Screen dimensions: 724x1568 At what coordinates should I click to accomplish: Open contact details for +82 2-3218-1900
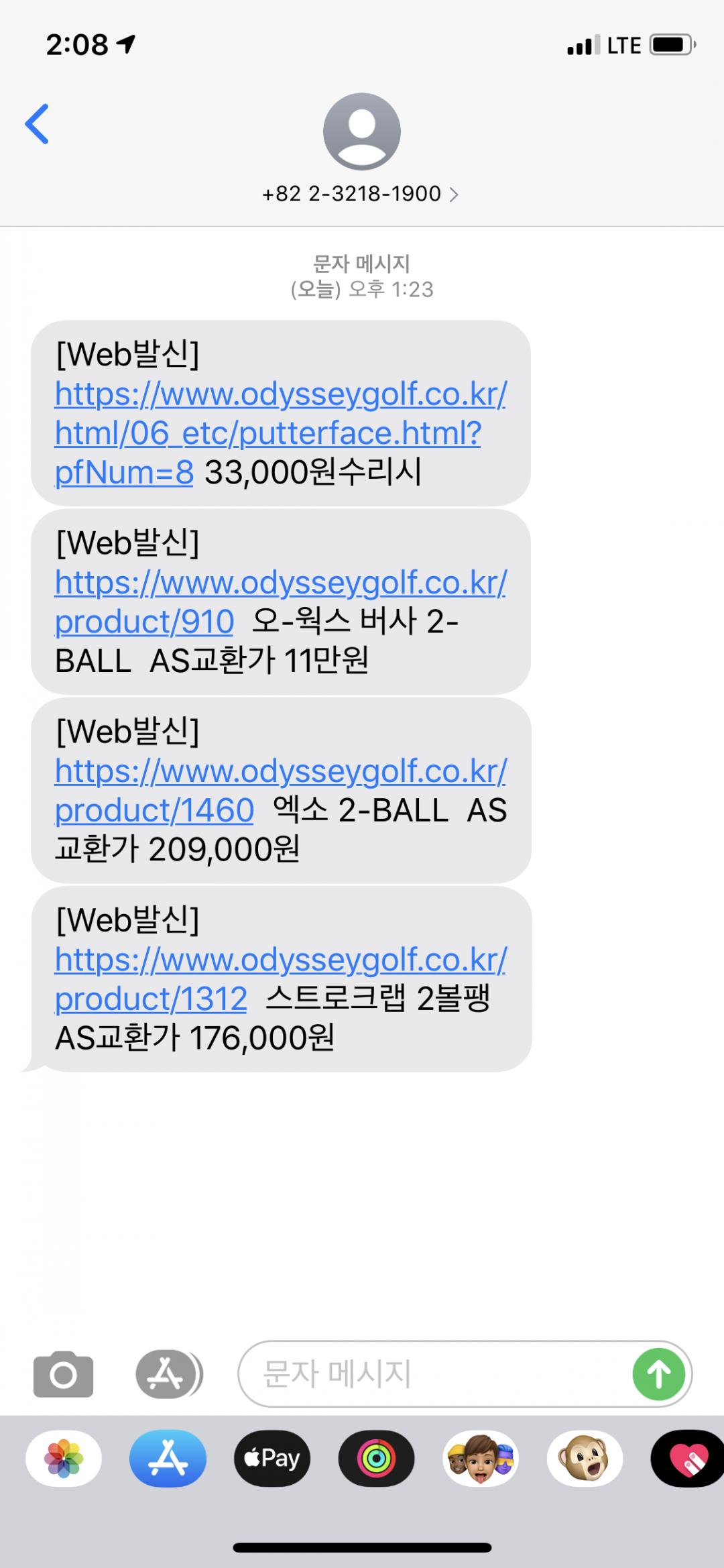(361, 194)
